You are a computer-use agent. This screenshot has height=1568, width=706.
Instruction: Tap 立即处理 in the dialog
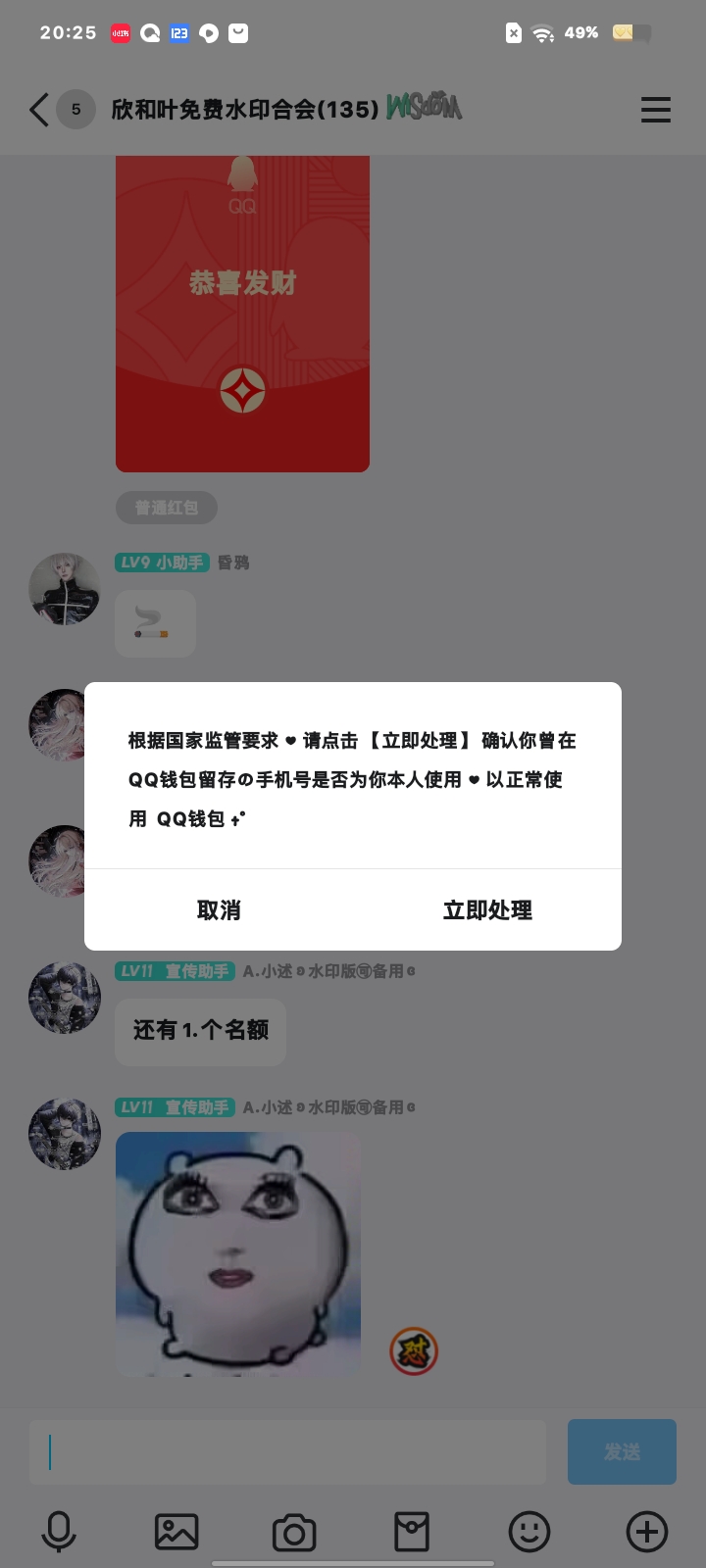coord(487,910)
